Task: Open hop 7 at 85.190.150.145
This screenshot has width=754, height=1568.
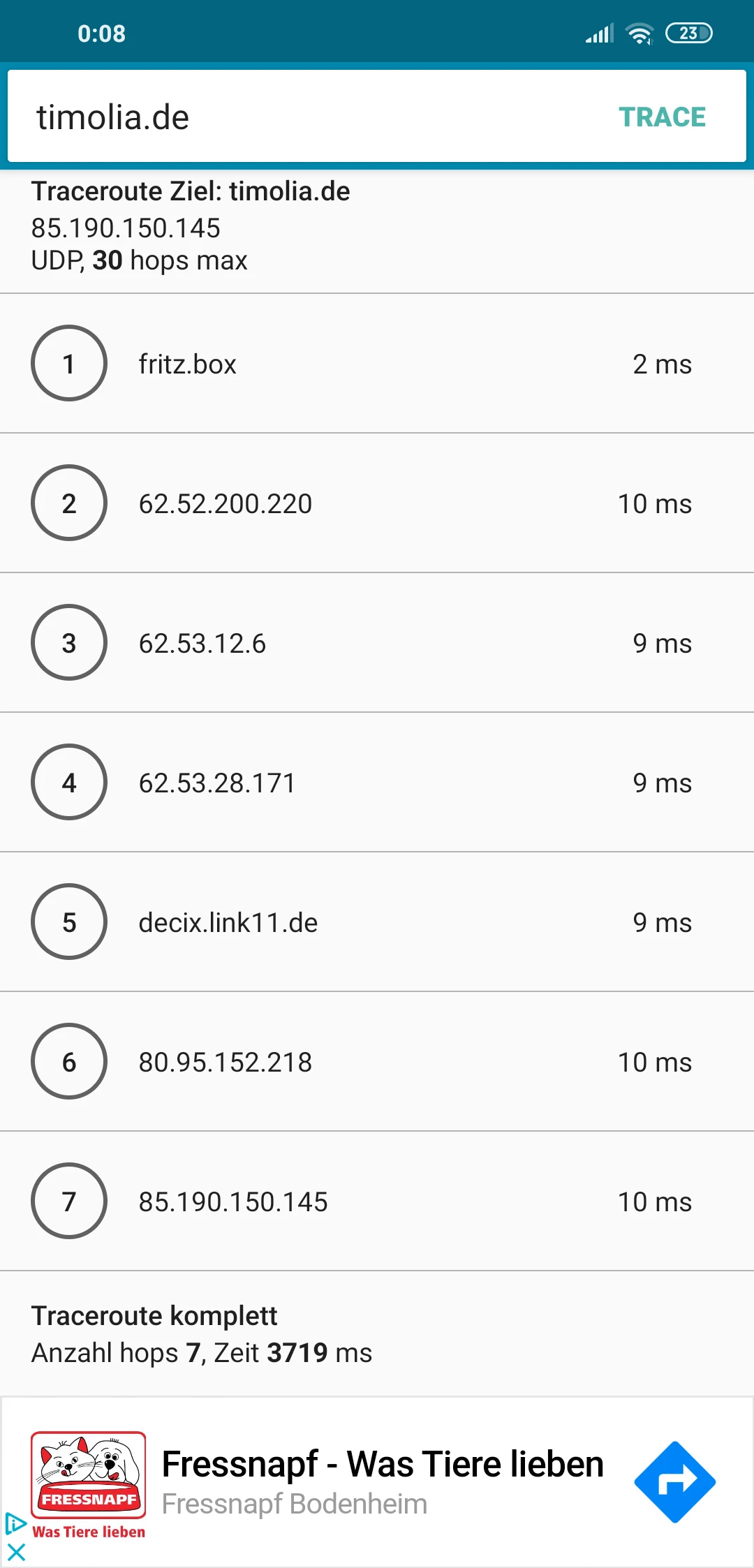Action: pyautogui.click(x=377, y=1201)
